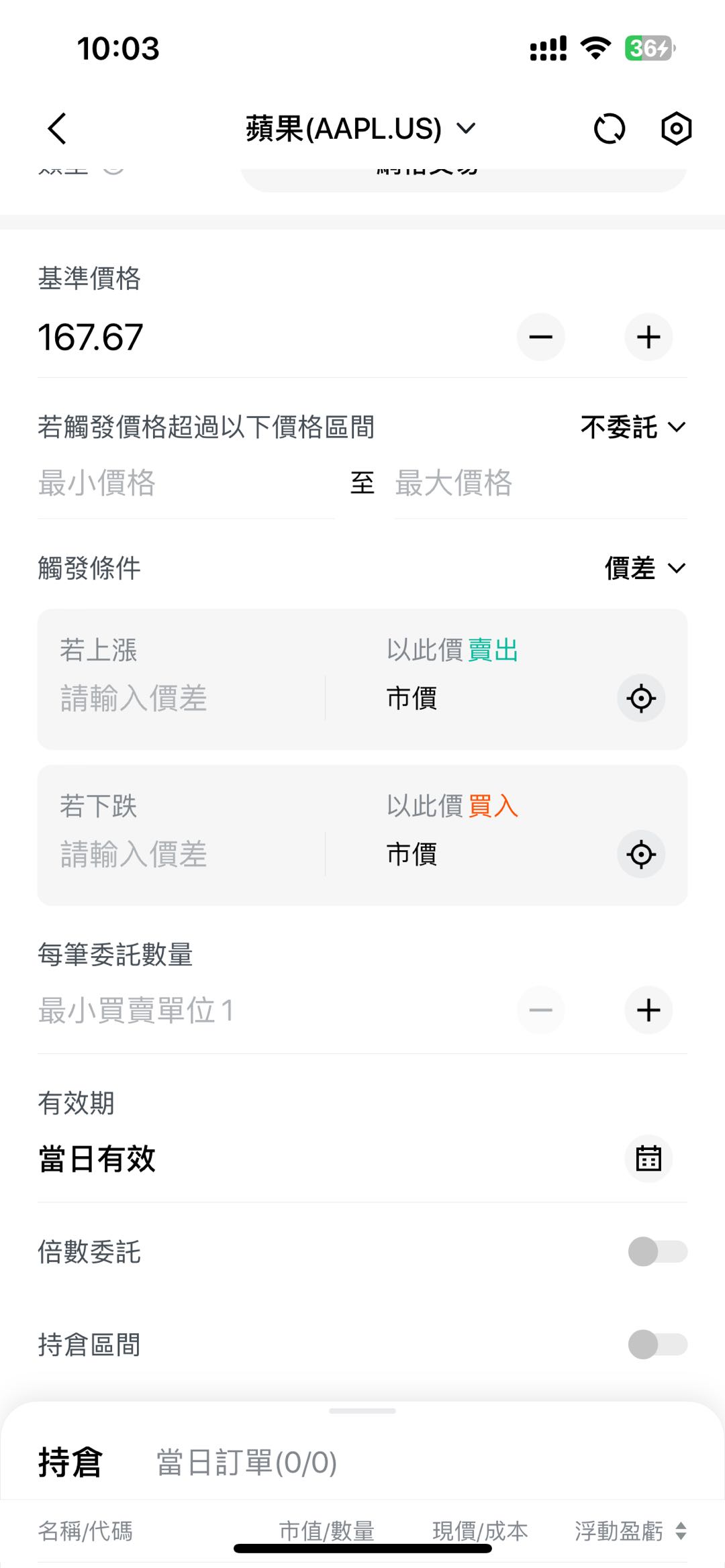Enter price difference in the 若上漲 field

pyautogui.click(x=181, y=698)
